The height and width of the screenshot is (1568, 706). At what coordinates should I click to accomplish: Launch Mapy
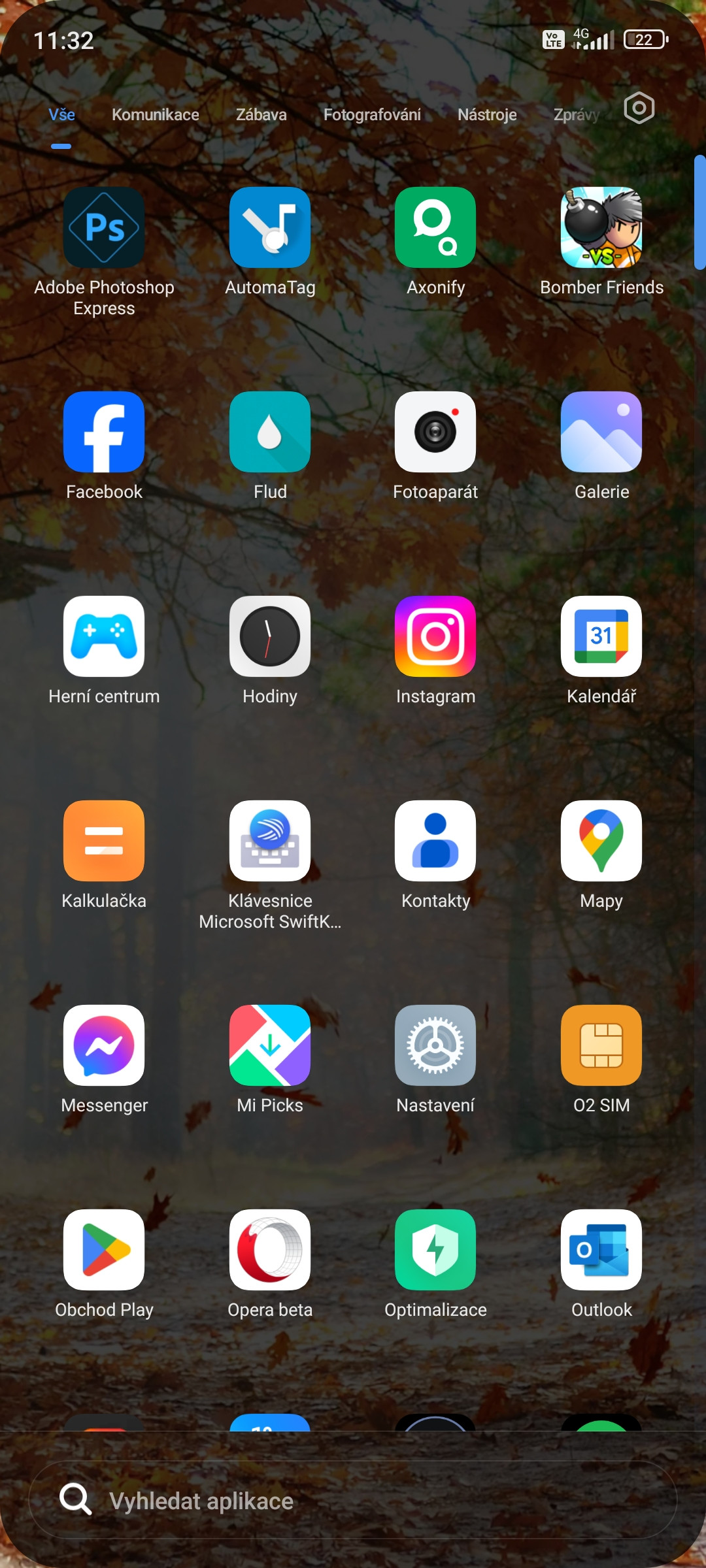tap(601, 841)
